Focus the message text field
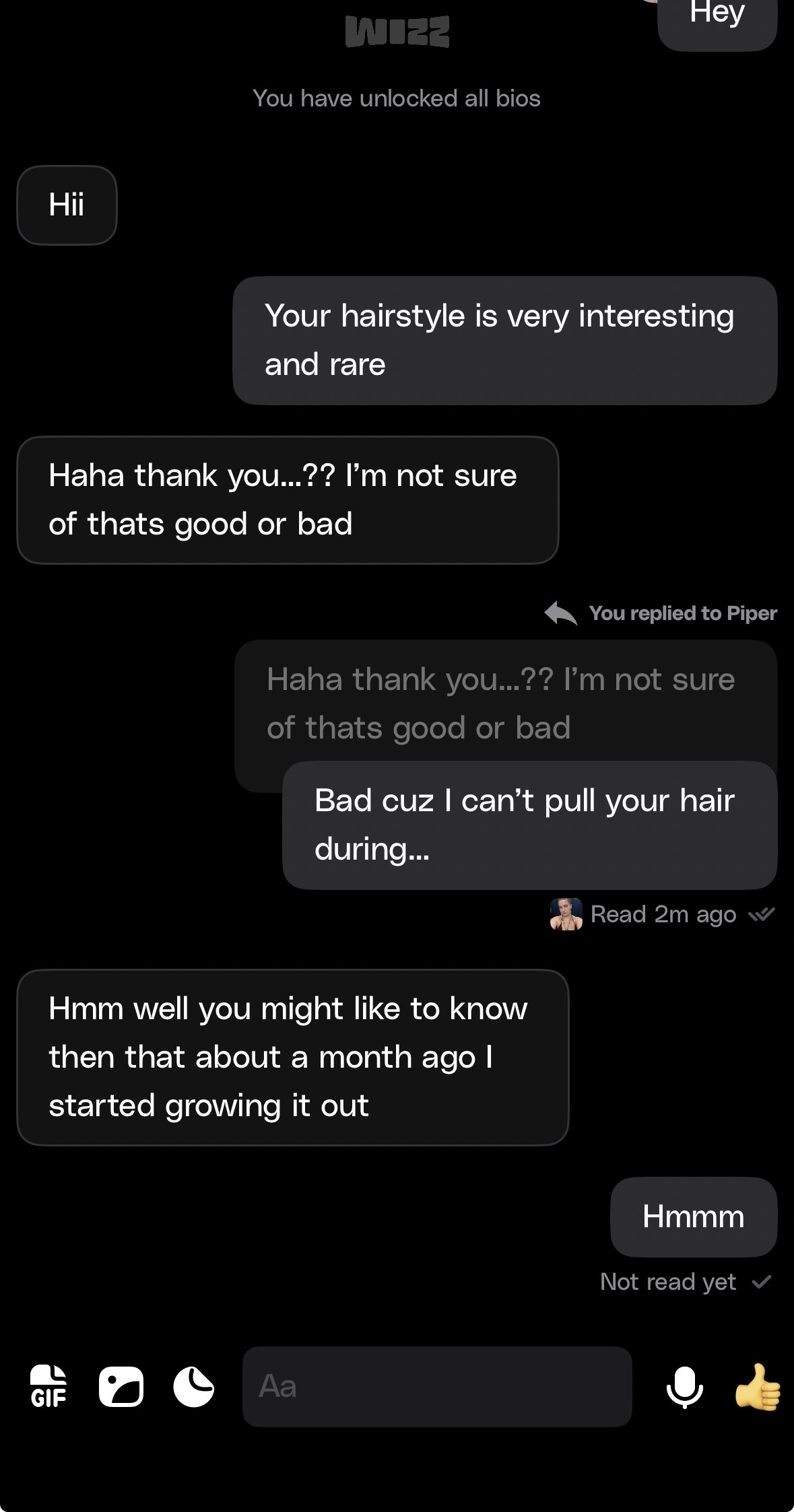Viewport: 794px width, 1512px height. pyautogui.click(x=436, y=1386)
